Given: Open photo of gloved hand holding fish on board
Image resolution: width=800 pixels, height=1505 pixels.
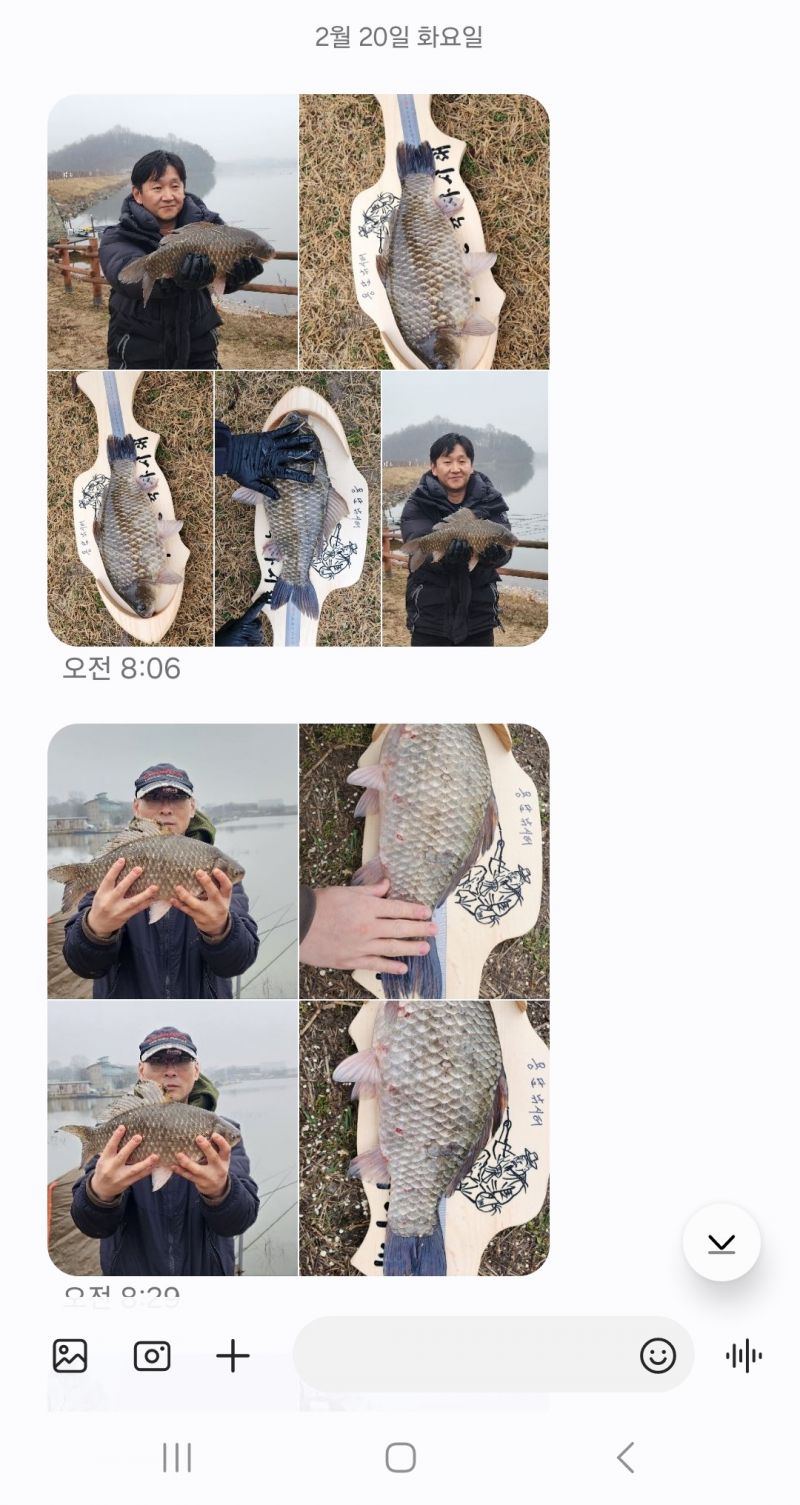Looking at the screenshot, I should [297, 508].
